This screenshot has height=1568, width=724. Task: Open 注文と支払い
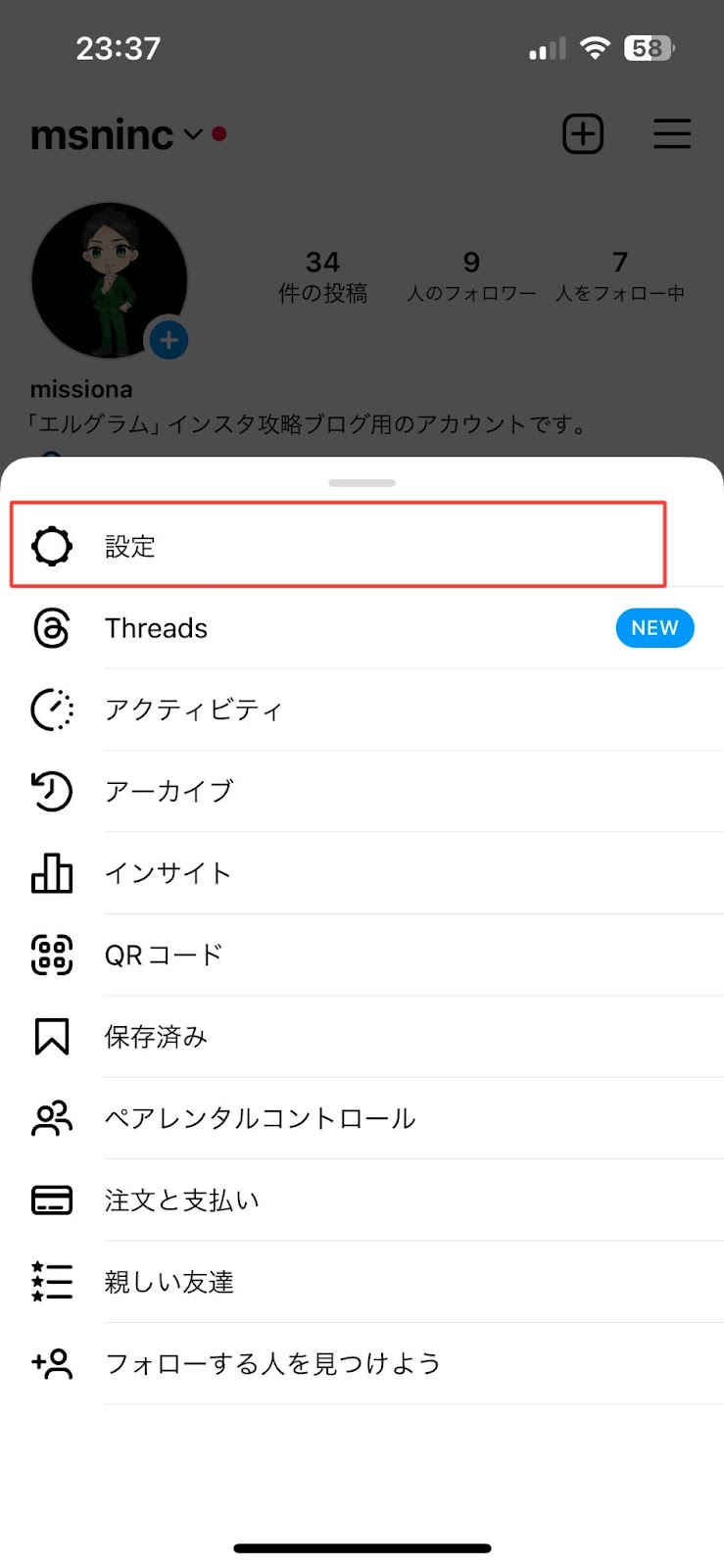362,1200
